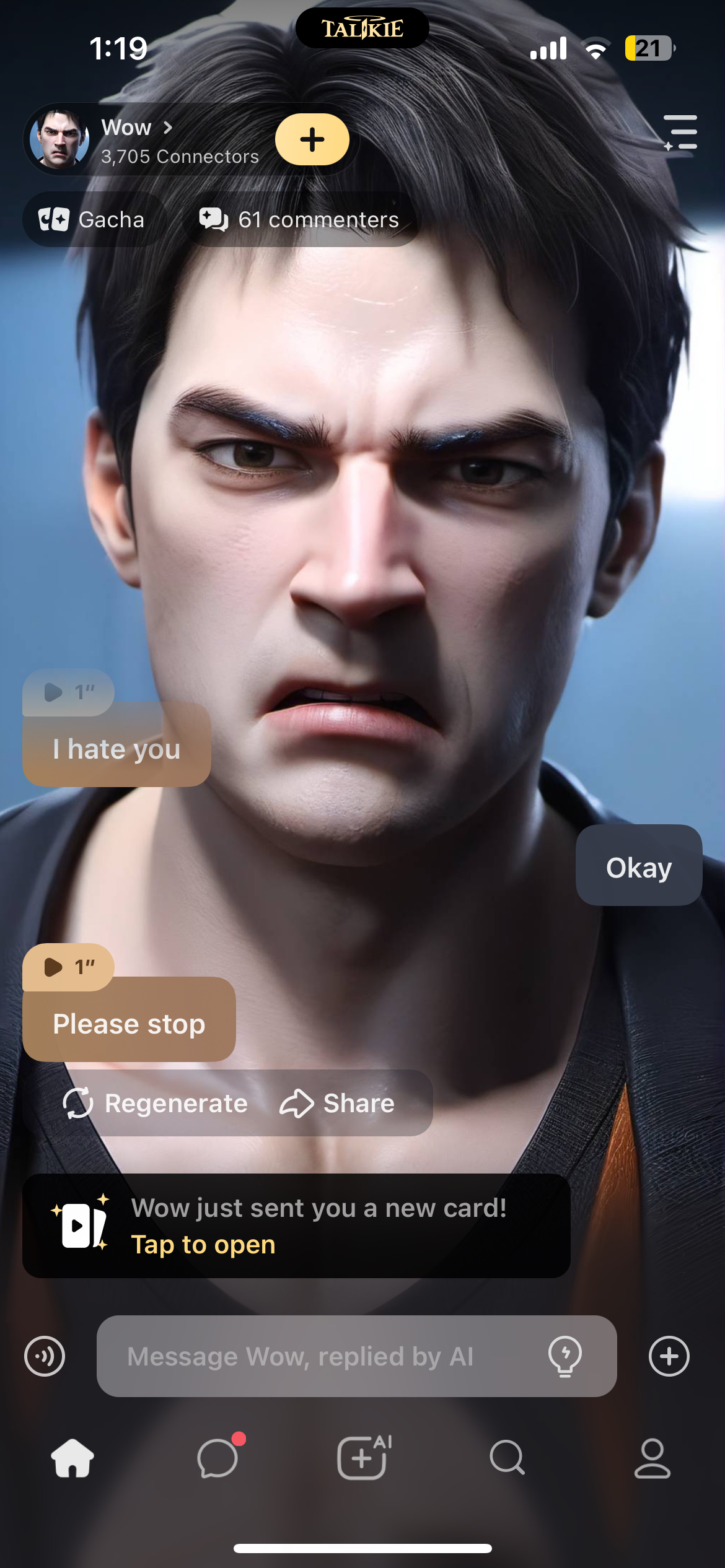The image size is (725, 1568).
Task: Play the voice clip above 'Please stop'
Action: 68,967
